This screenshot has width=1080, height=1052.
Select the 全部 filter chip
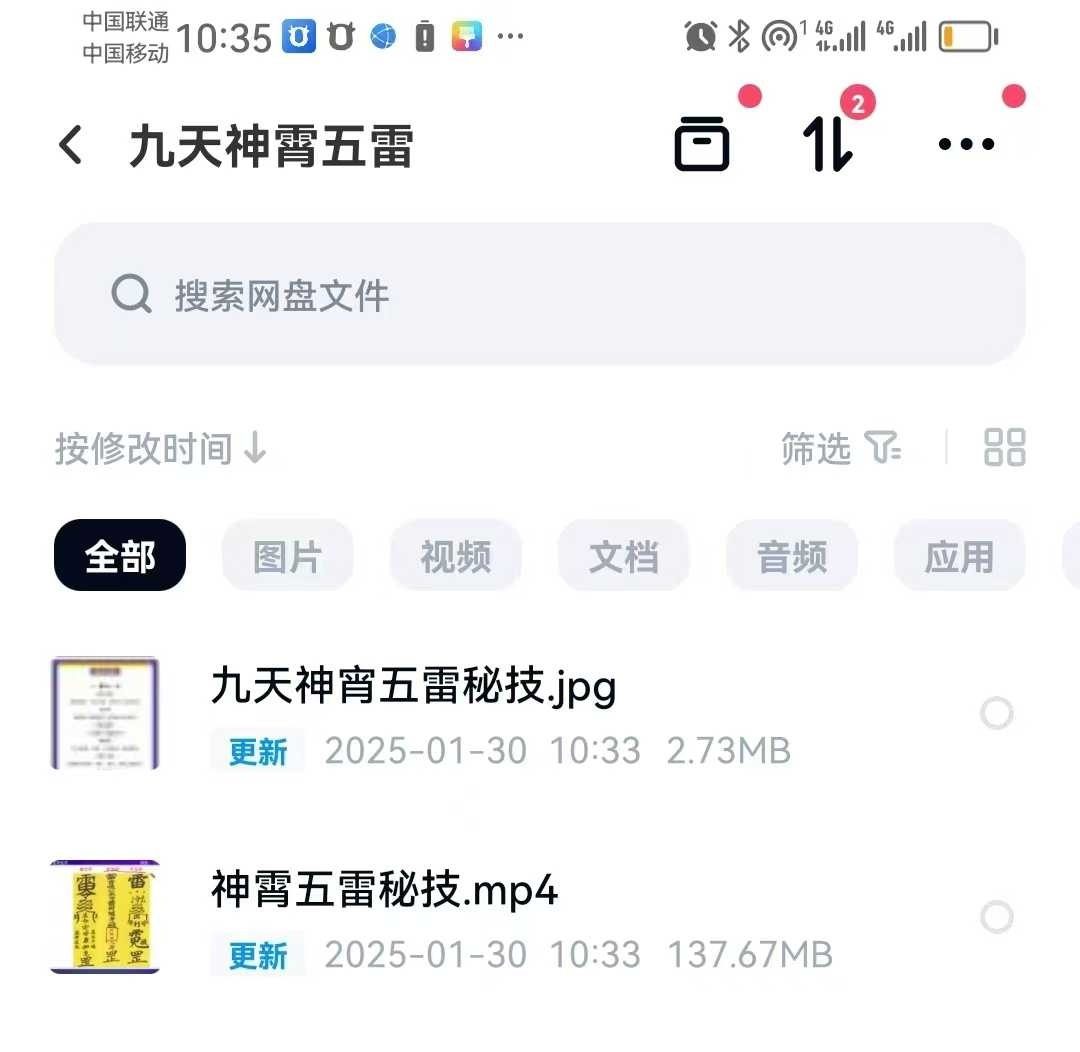pos(120,556)
